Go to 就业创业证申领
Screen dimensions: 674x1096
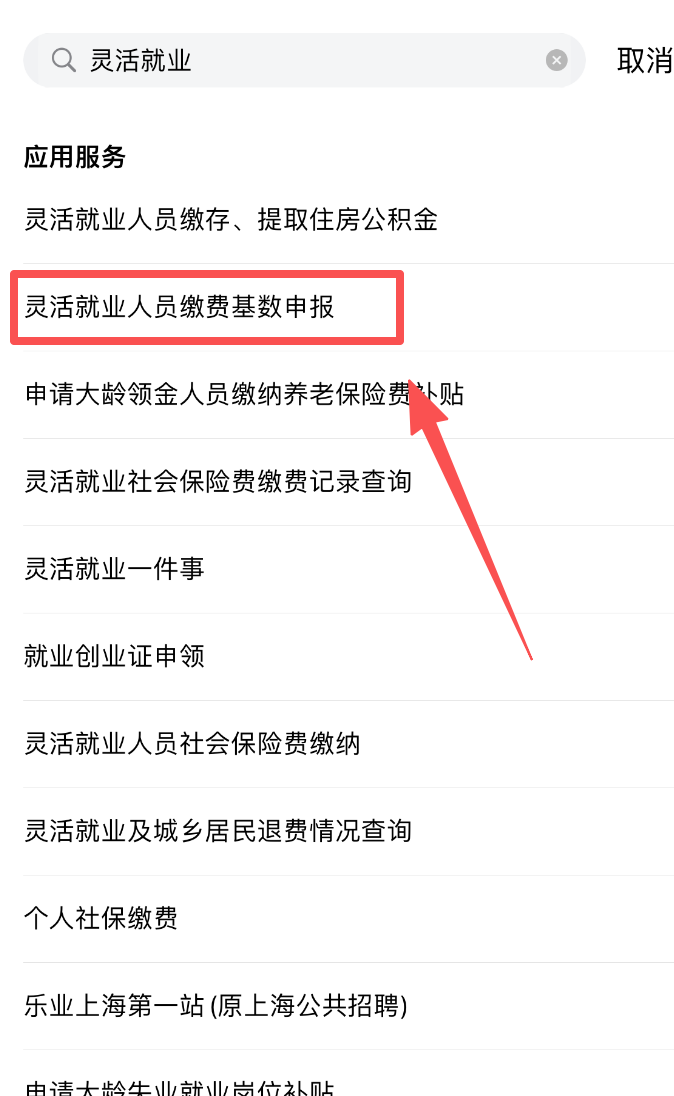114,656
